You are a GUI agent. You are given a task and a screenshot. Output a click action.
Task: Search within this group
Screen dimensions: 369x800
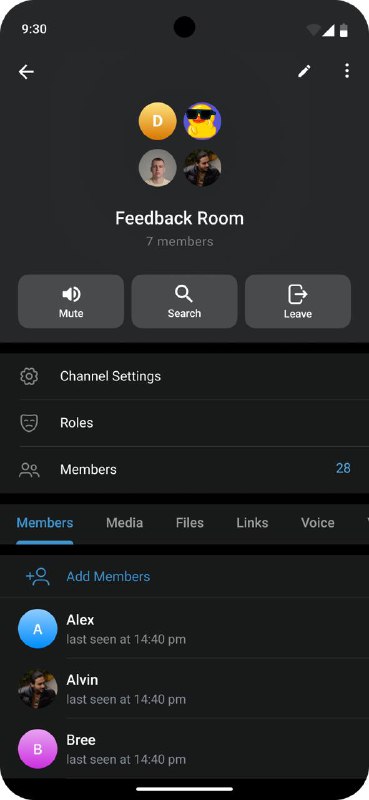184,302
